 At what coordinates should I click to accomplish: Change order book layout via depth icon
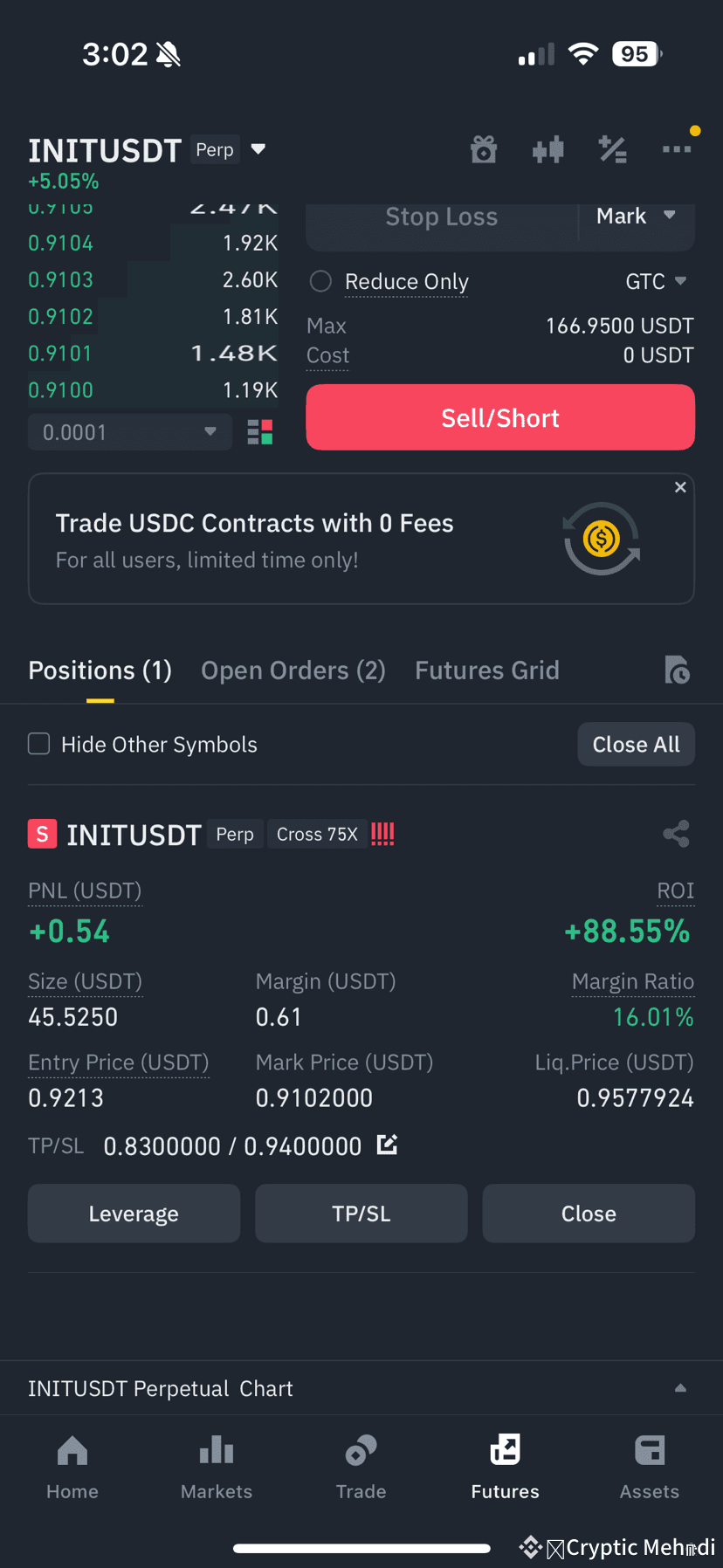[x=259, y=431]
